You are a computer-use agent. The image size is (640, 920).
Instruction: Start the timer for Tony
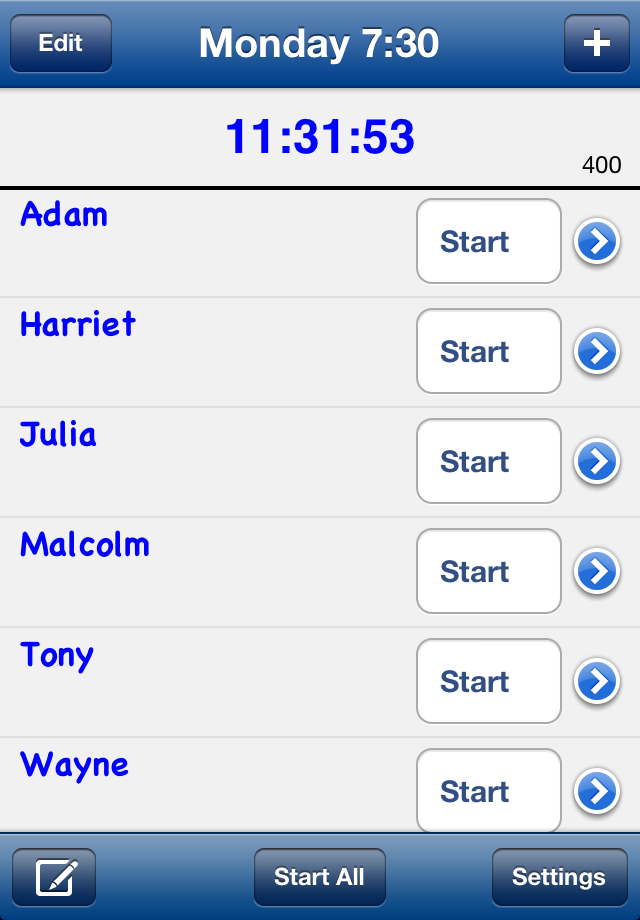click(488, 681)
